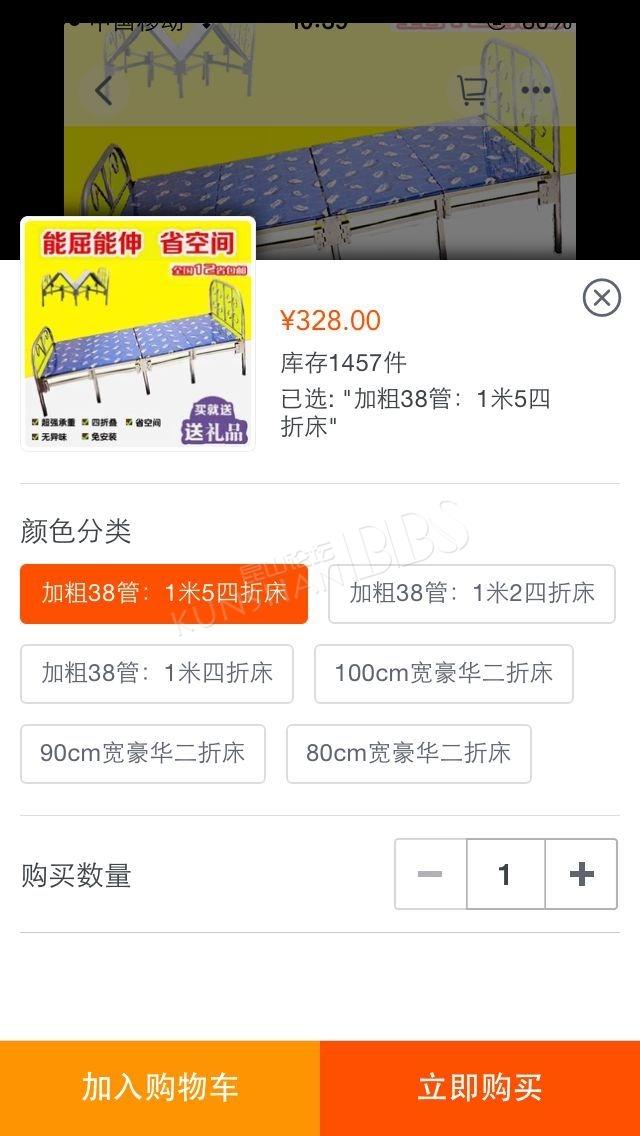Choose 加粗38管：1米四折床 option
Screen dimensions: 640x1136
tap(157, 673)
